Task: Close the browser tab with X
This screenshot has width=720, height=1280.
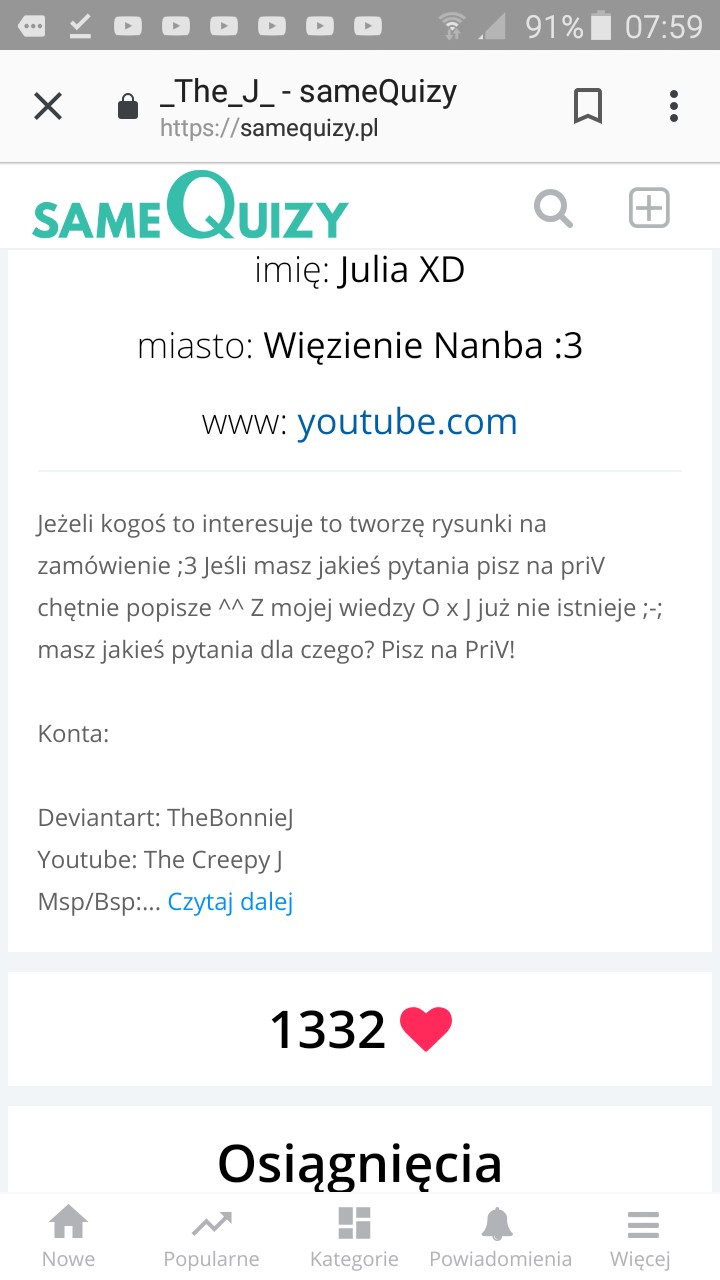Action: tap(48, 106)
